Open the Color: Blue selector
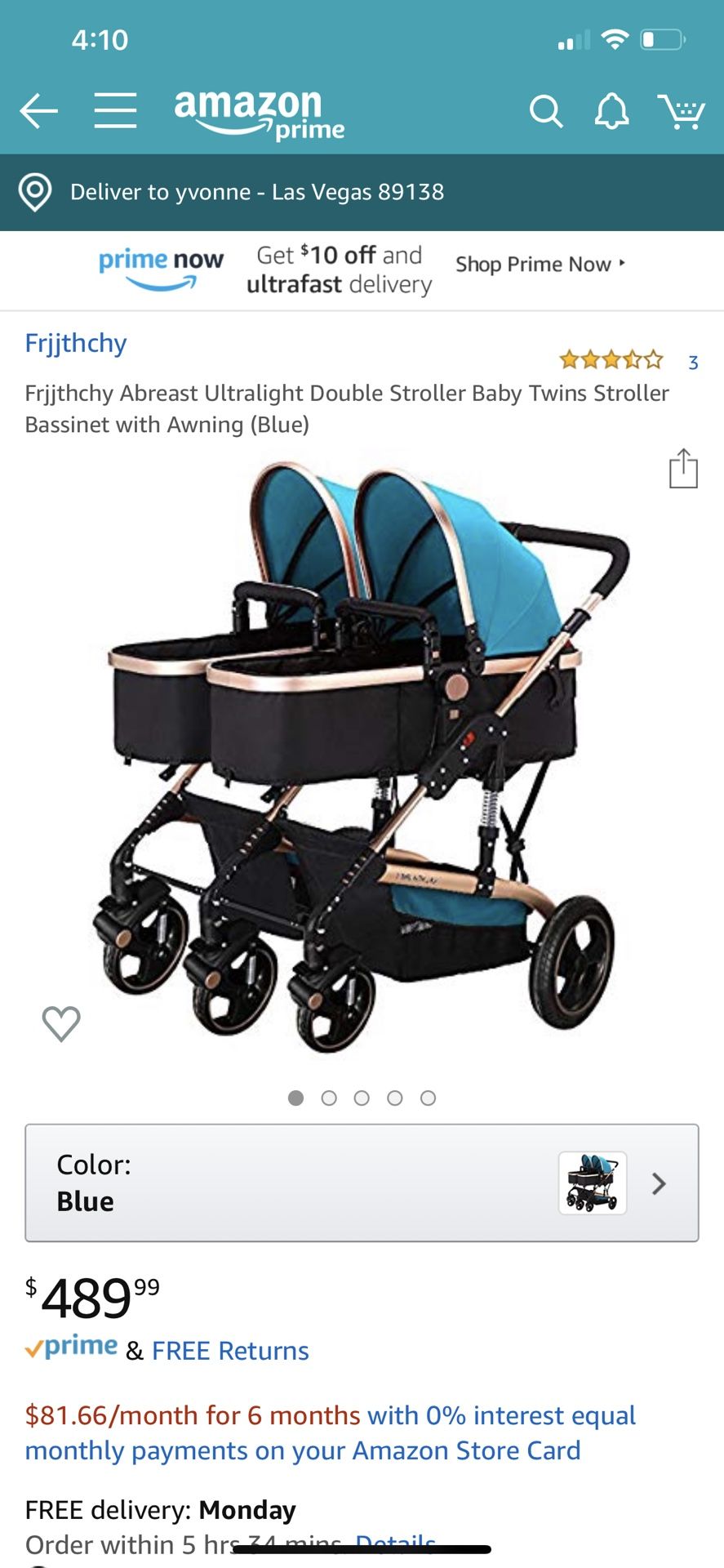 coord(362,1183)
